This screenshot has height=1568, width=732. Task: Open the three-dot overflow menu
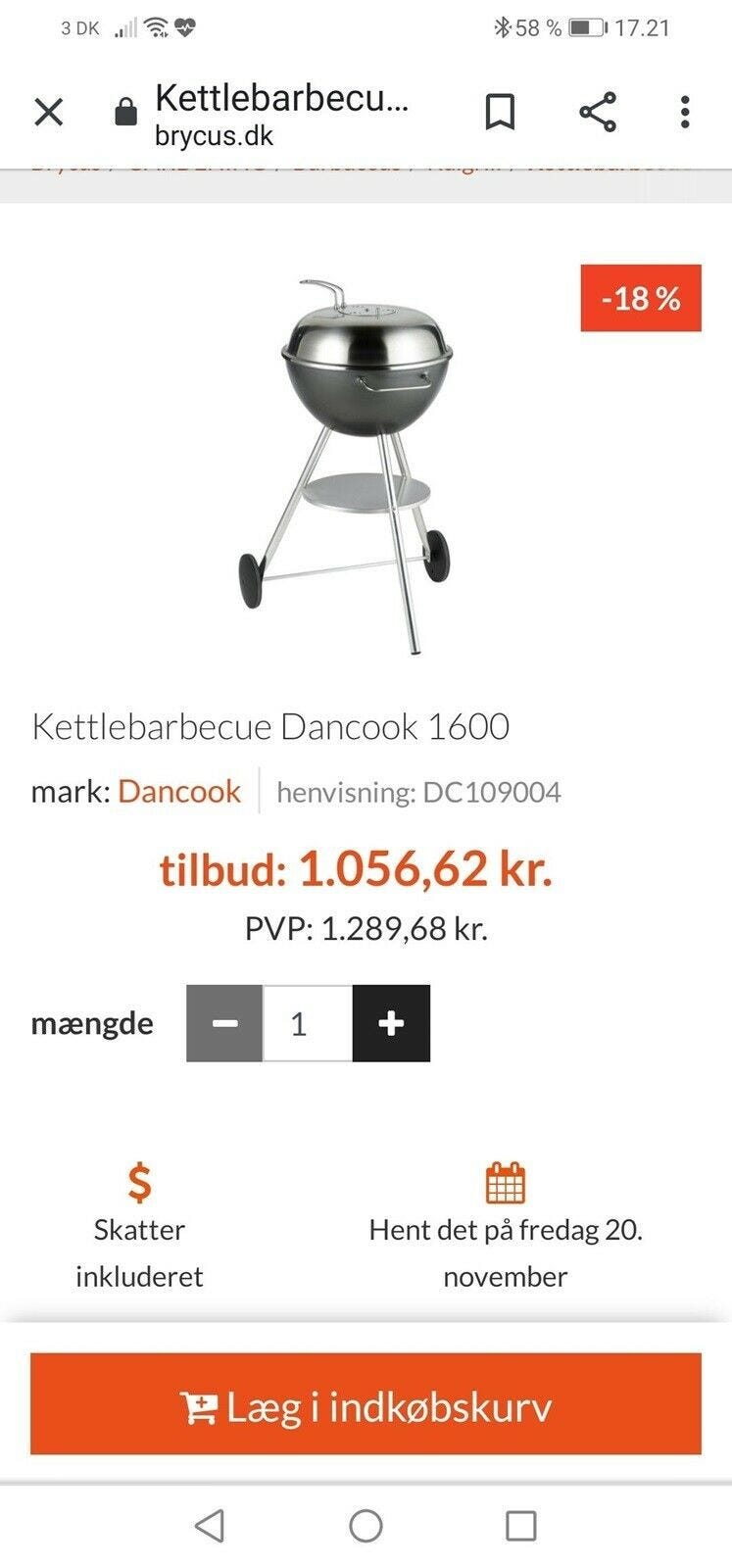(x=685, y=112)
